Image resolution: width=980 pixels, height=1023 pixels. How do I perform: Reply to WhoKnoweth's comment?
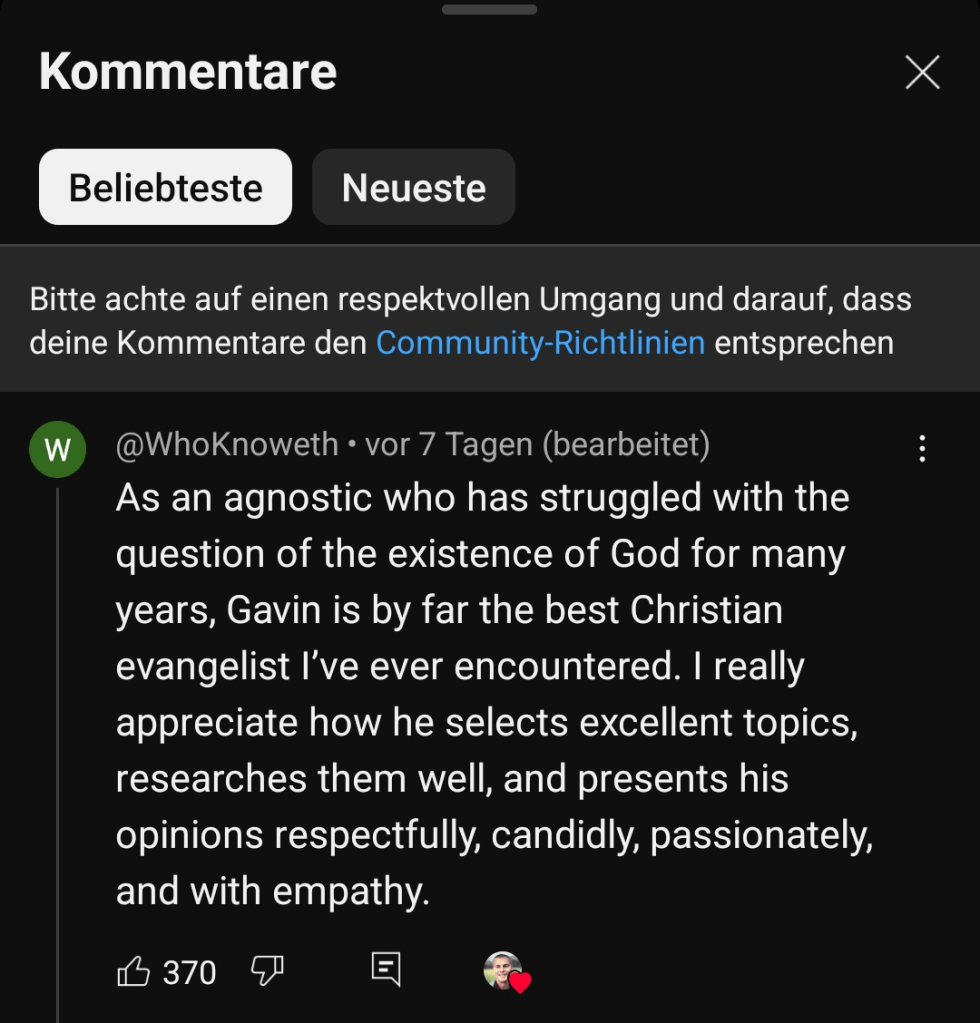tap(386, 969)
